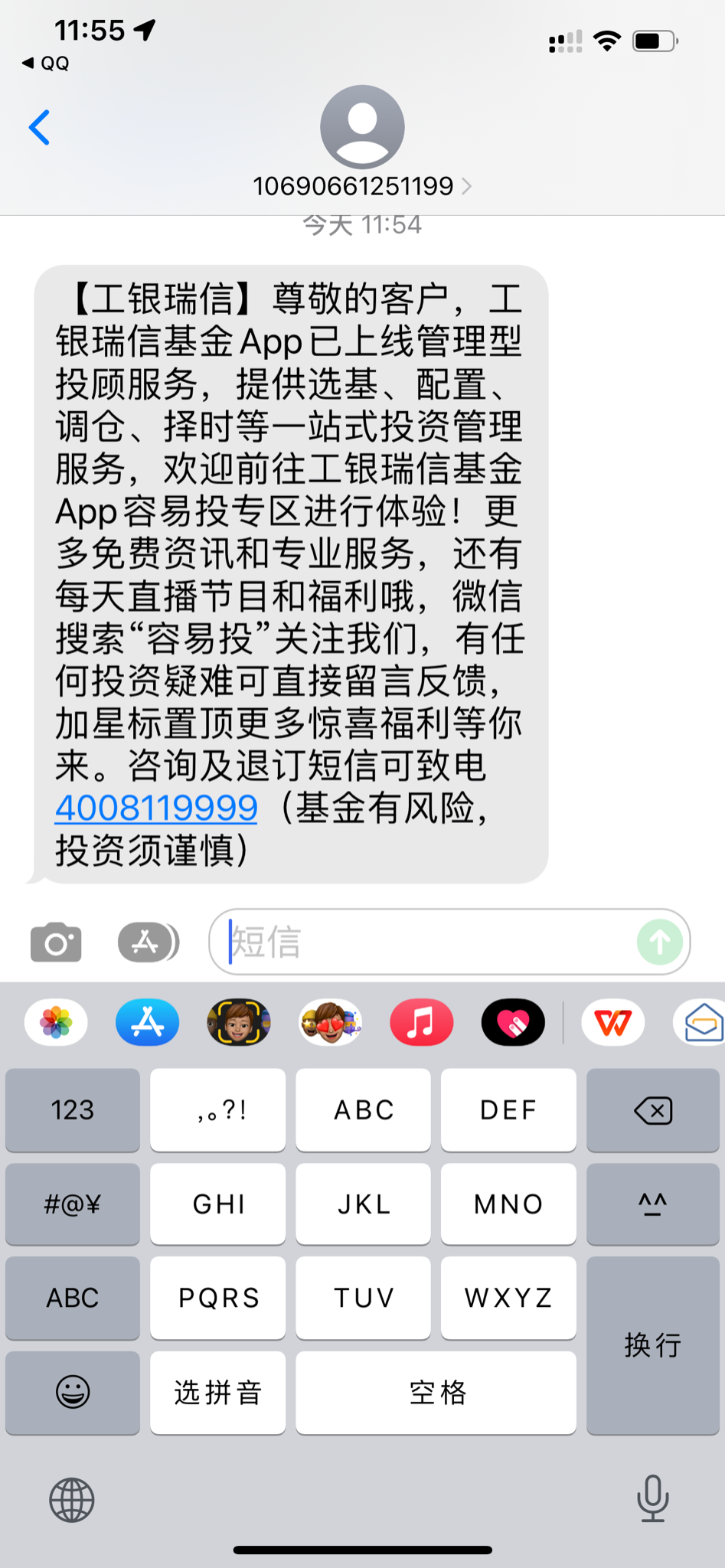Send the message with the arrow button
Image resolution: width=725 pixels, height=1568 pixels.
(659, 942)
